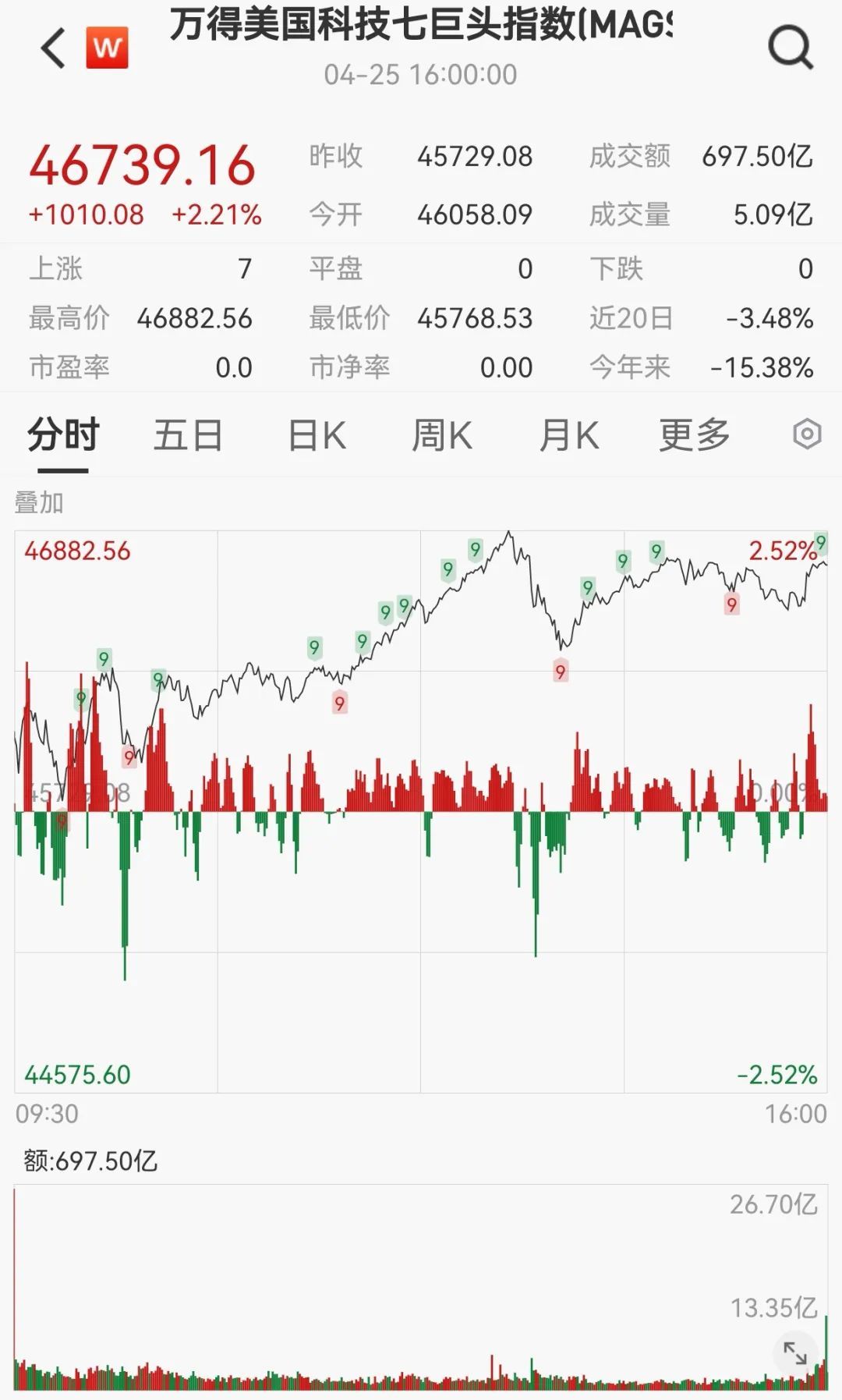Viewport: 842px width, 1400px height.
Task: Expand the chart to full screen
Action: tap(794, 1353)
